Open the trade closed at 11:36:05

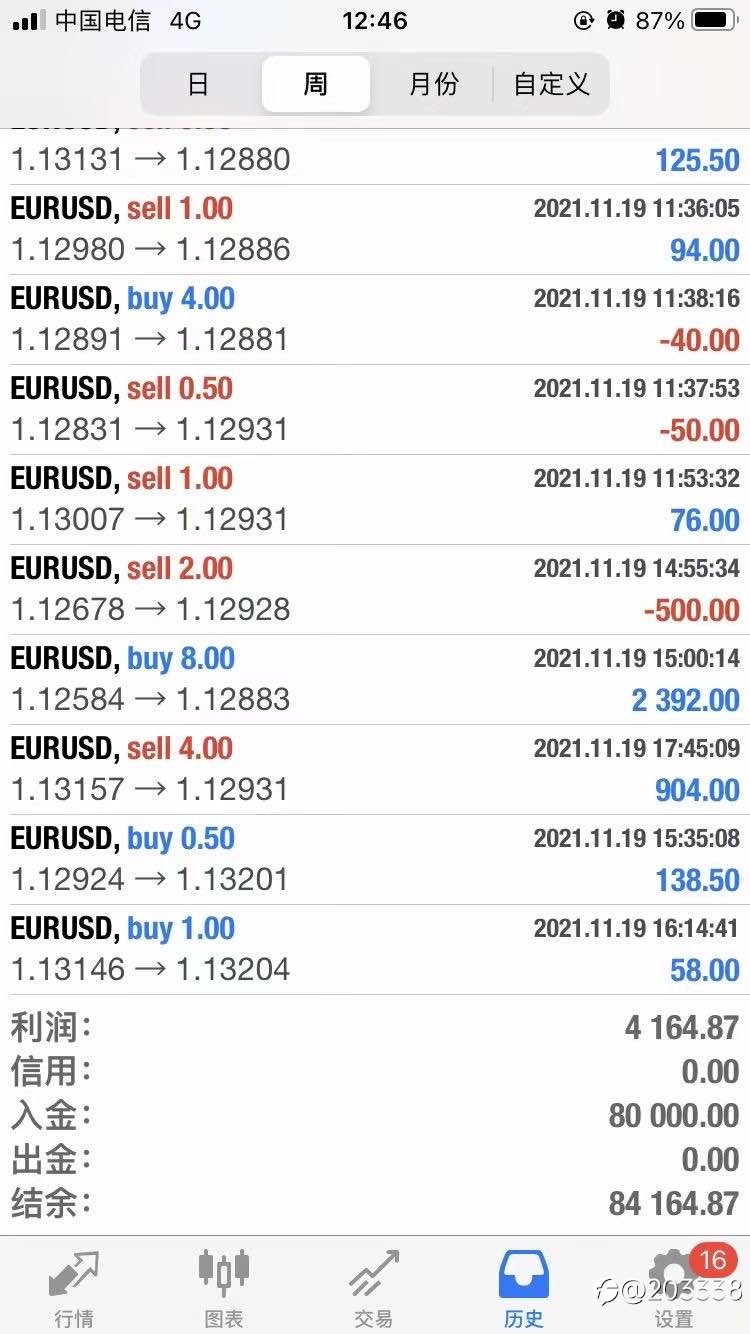pyautogui.click(x=375, y=230)
